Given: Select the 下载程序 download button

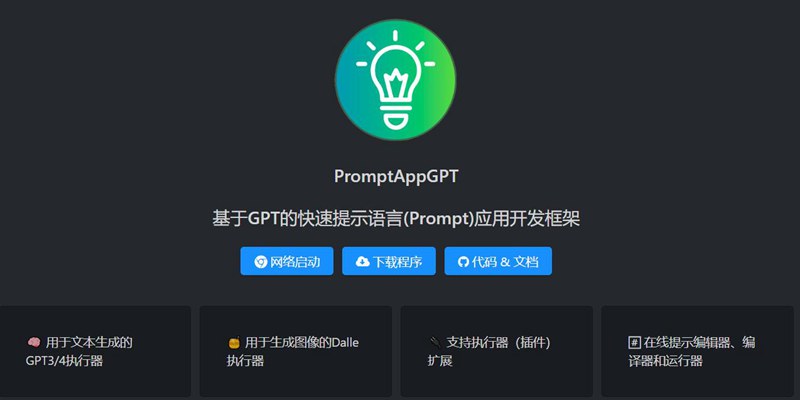Looking at the screenshot, I should point(388,261).
